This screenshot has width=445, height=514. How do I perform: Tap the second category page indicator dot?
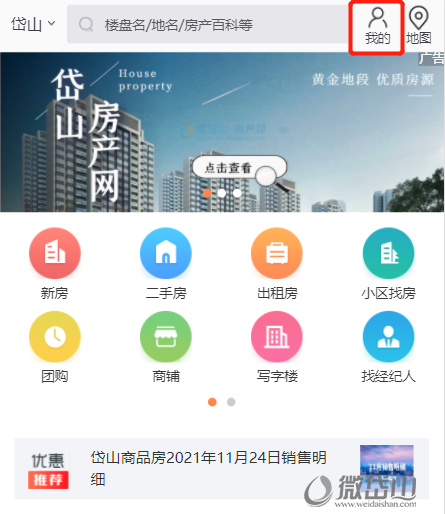(231, 402)
